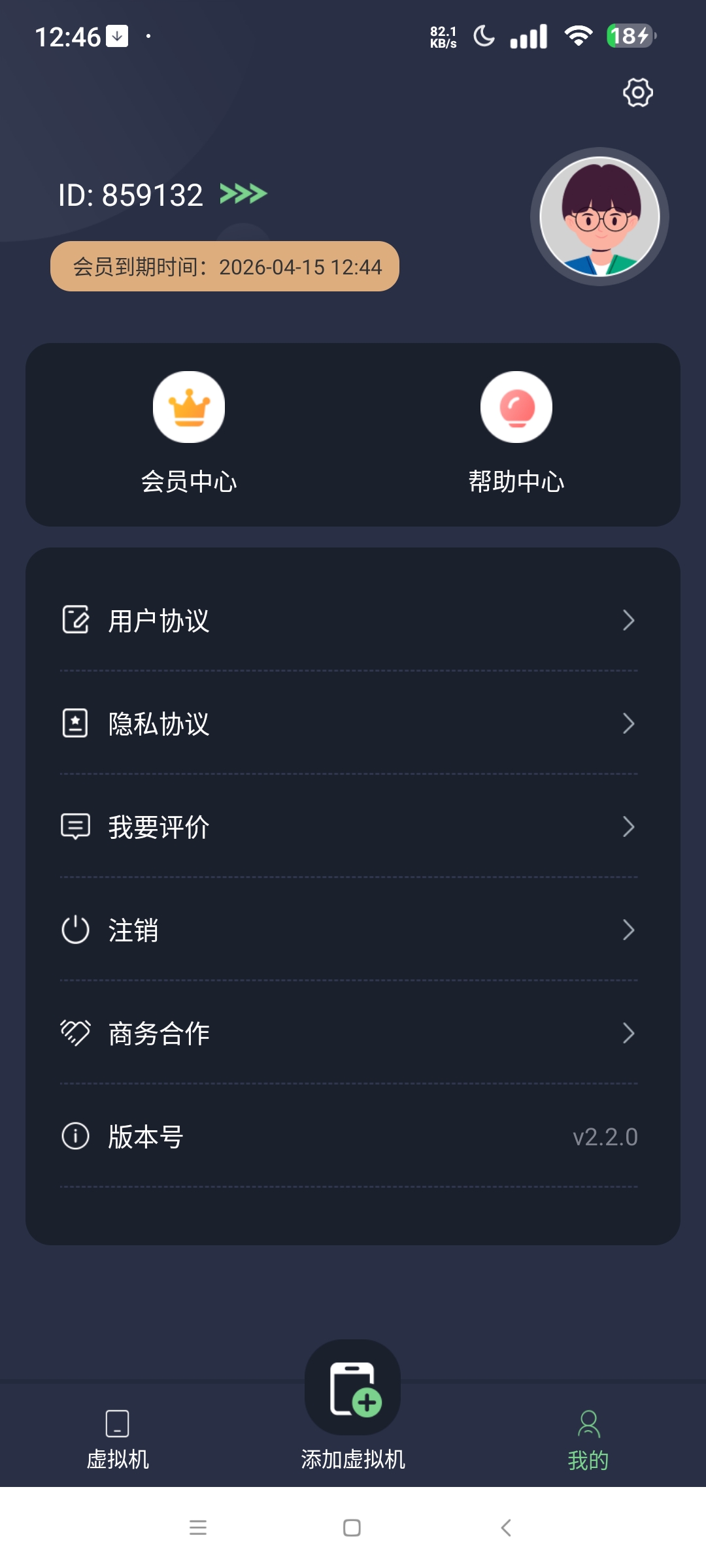Expand the 隐私协议 row chevron
The width and height of the screenshot is (706, 1568).
629,724
